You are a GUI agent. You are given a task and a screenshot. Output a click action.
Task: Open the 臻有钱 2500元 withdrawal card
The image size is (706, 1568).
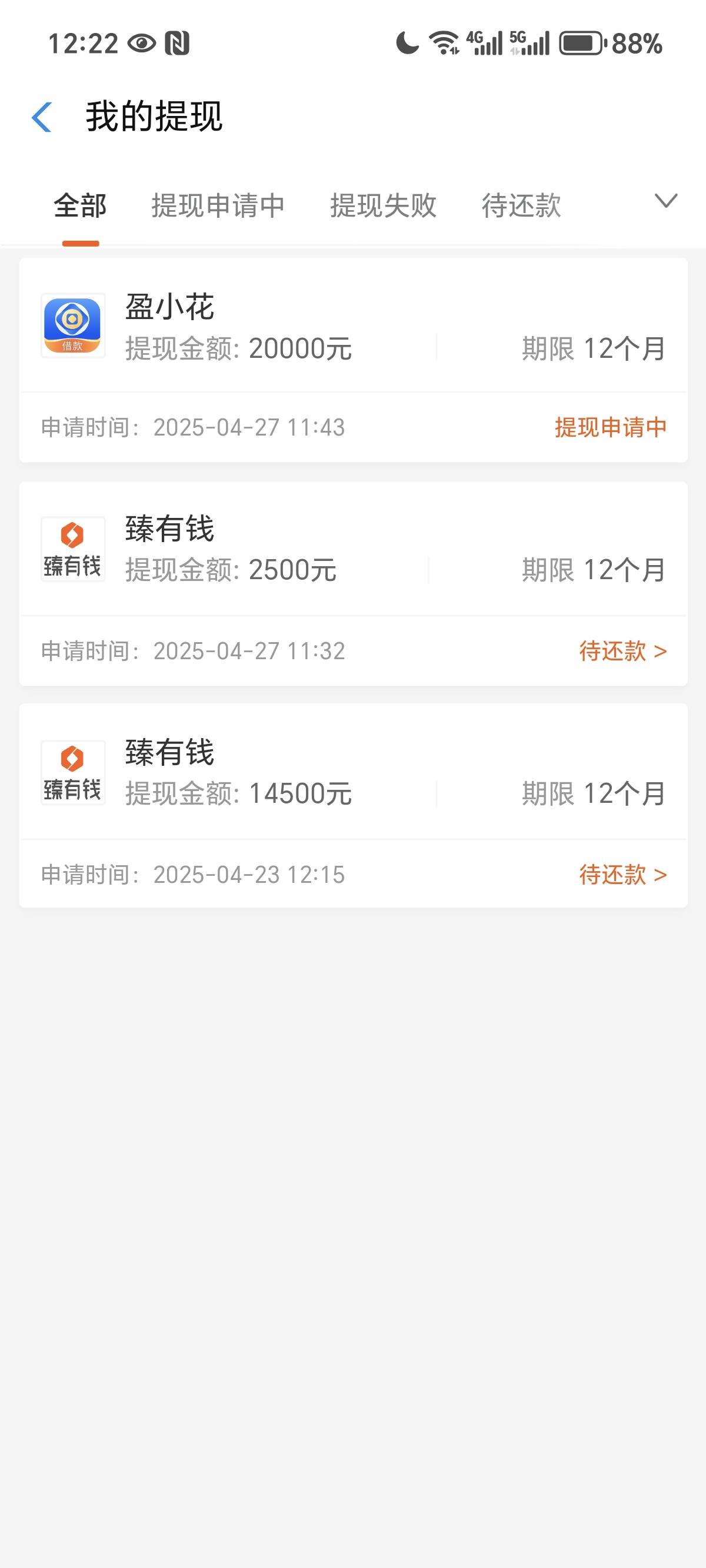pos(354,584)
